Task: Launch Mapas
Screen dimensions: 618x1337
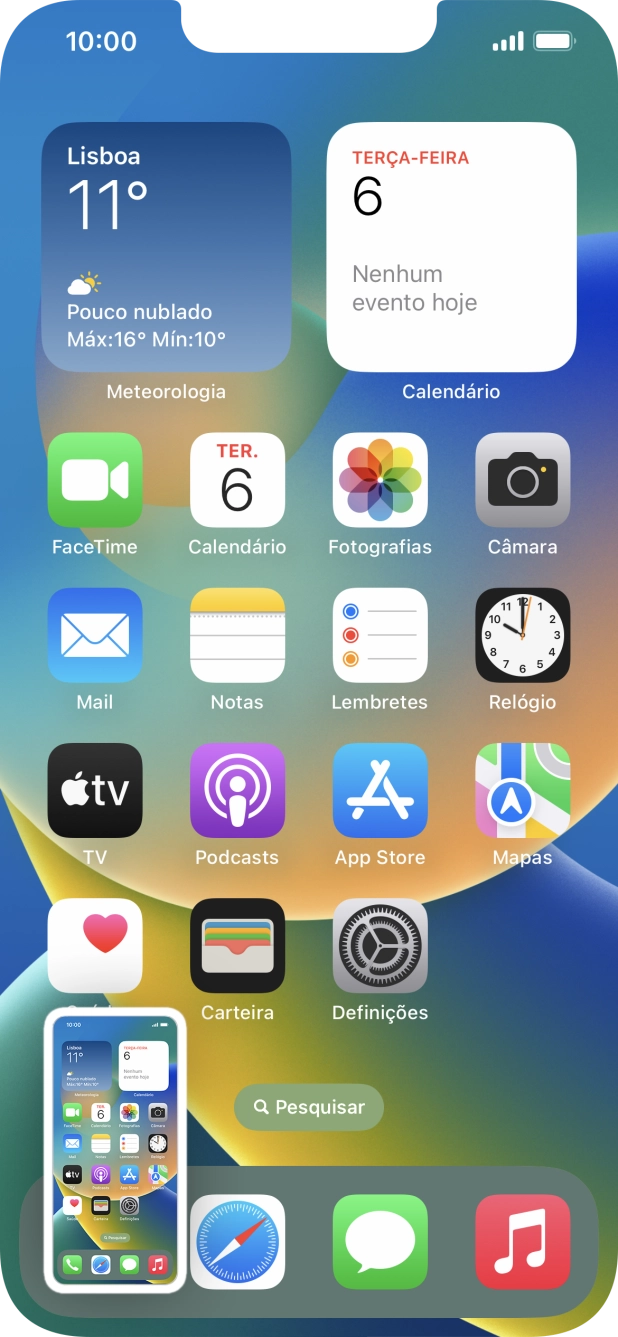Action: [522, 790]
